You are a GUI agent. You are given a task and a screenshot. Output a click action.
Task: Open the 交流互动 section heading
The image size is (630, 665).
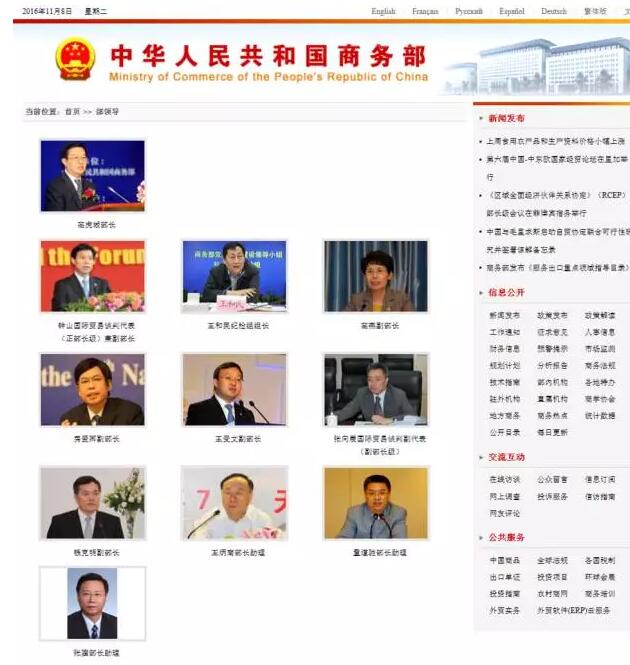(506, 458)
